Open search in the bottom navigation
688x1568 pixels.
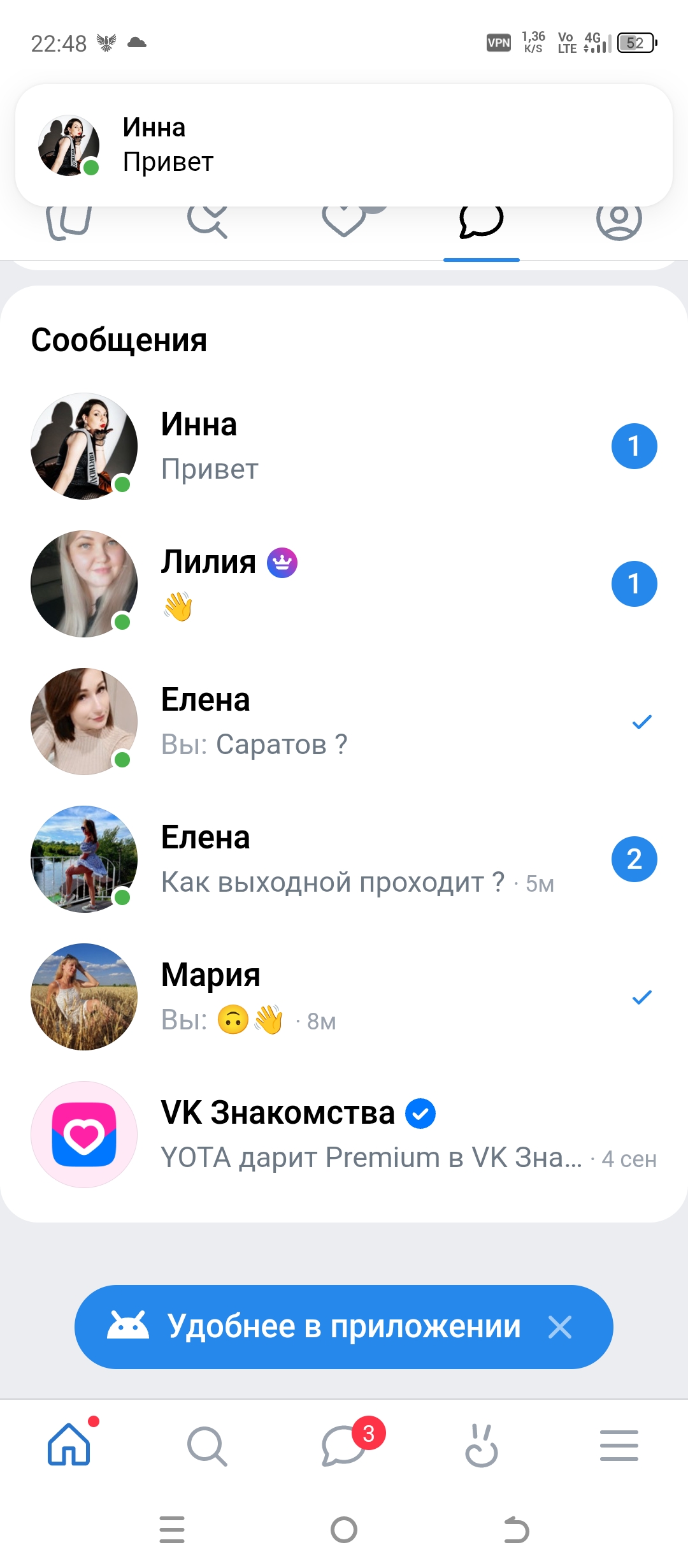point(206,1446)
